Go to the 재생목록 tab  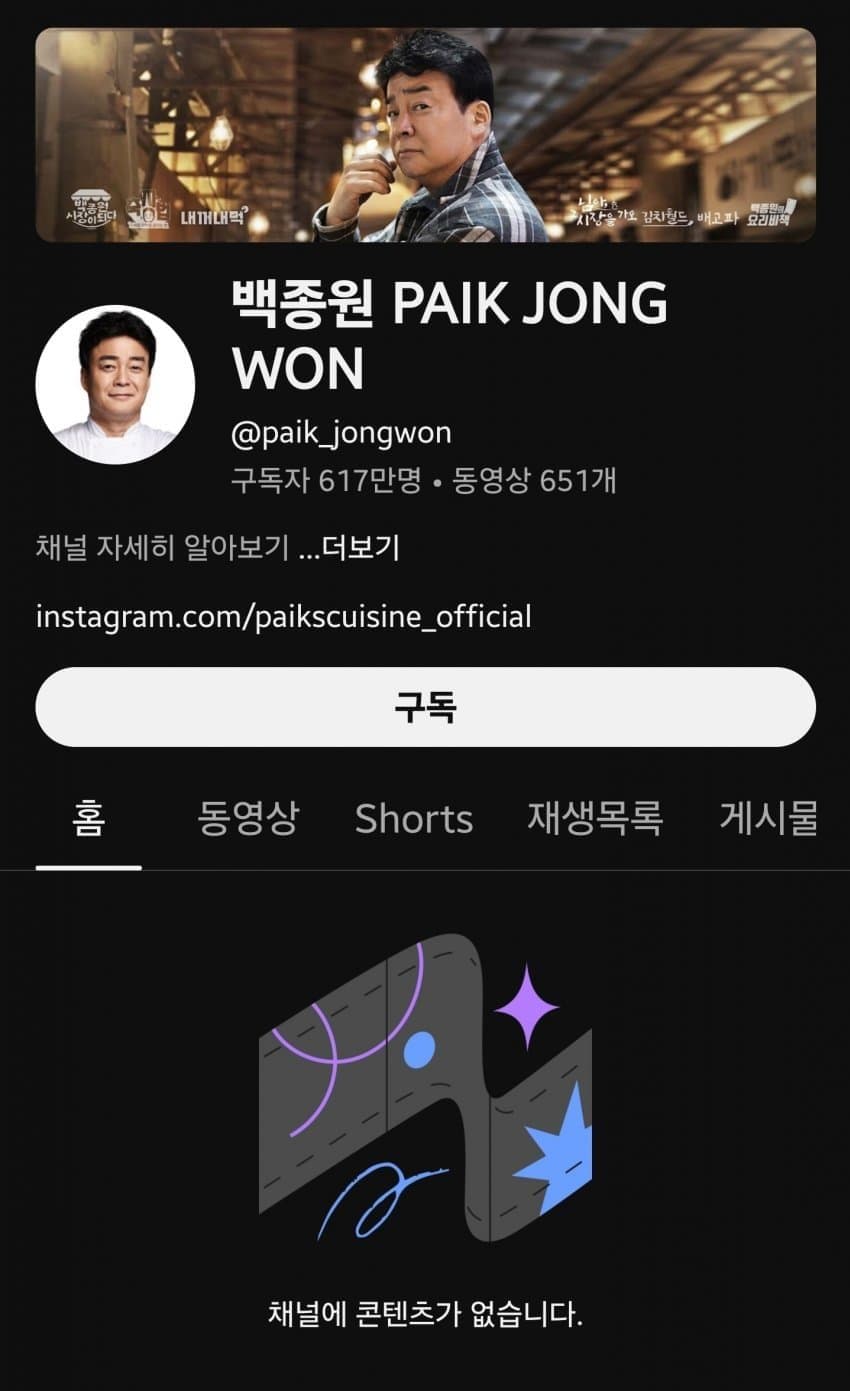[x=595, y=819]
